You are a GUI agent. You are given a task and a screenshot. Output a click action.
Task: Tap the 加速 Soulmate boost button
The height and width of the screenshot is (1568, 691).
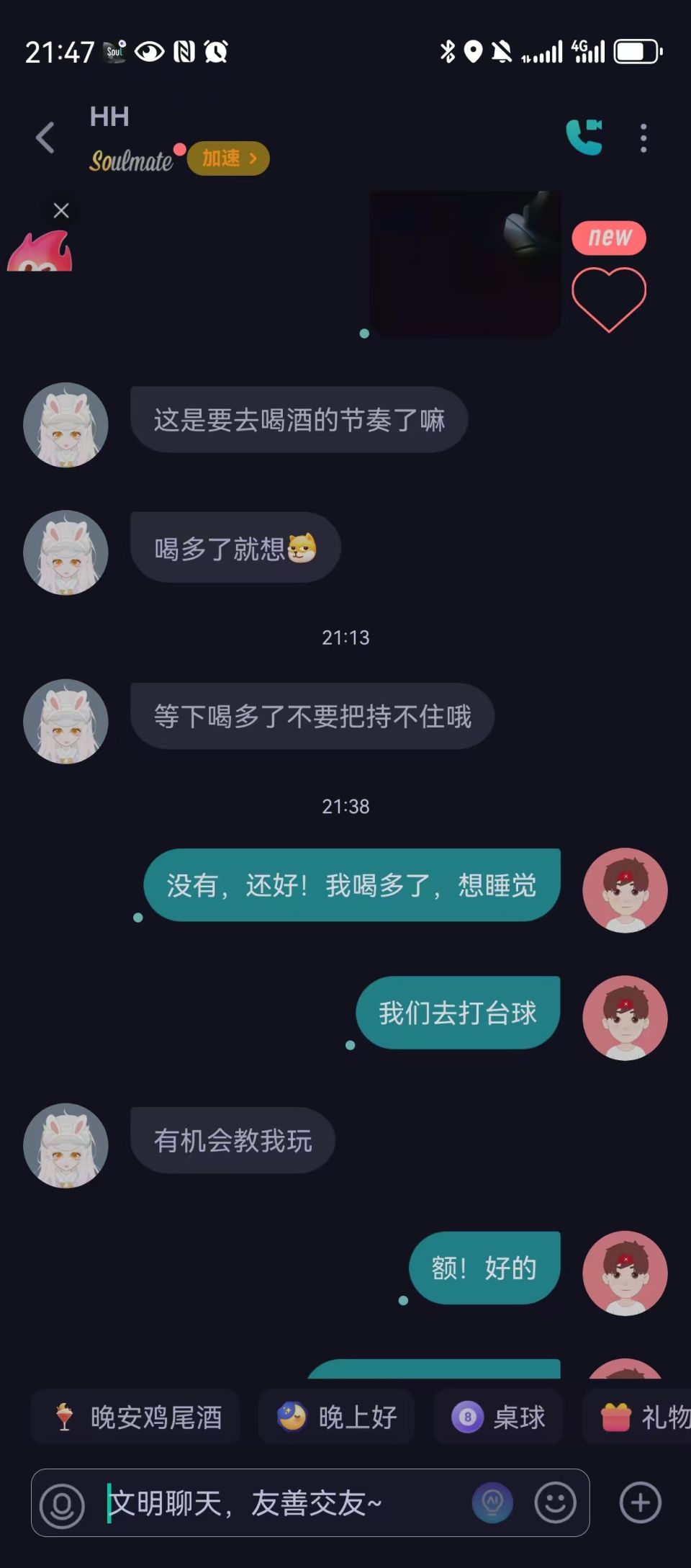228,158
